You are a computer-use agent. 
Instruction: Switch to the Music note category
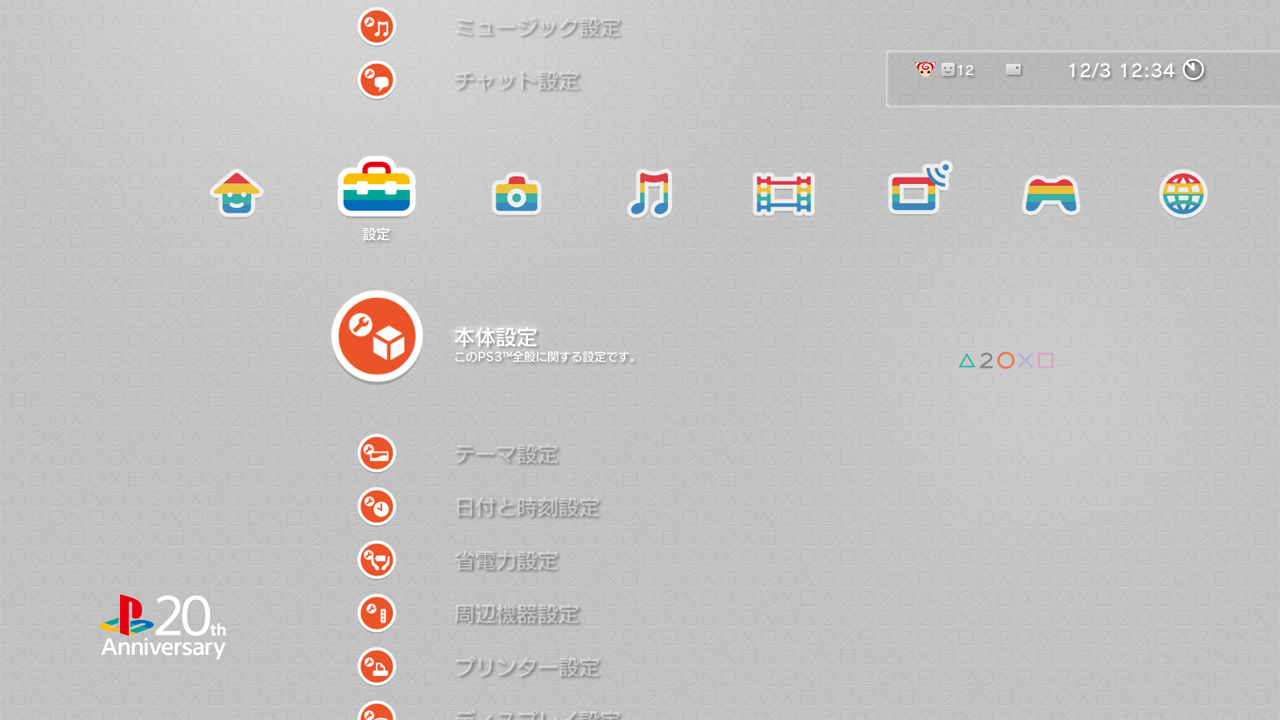tap(650, 193)
